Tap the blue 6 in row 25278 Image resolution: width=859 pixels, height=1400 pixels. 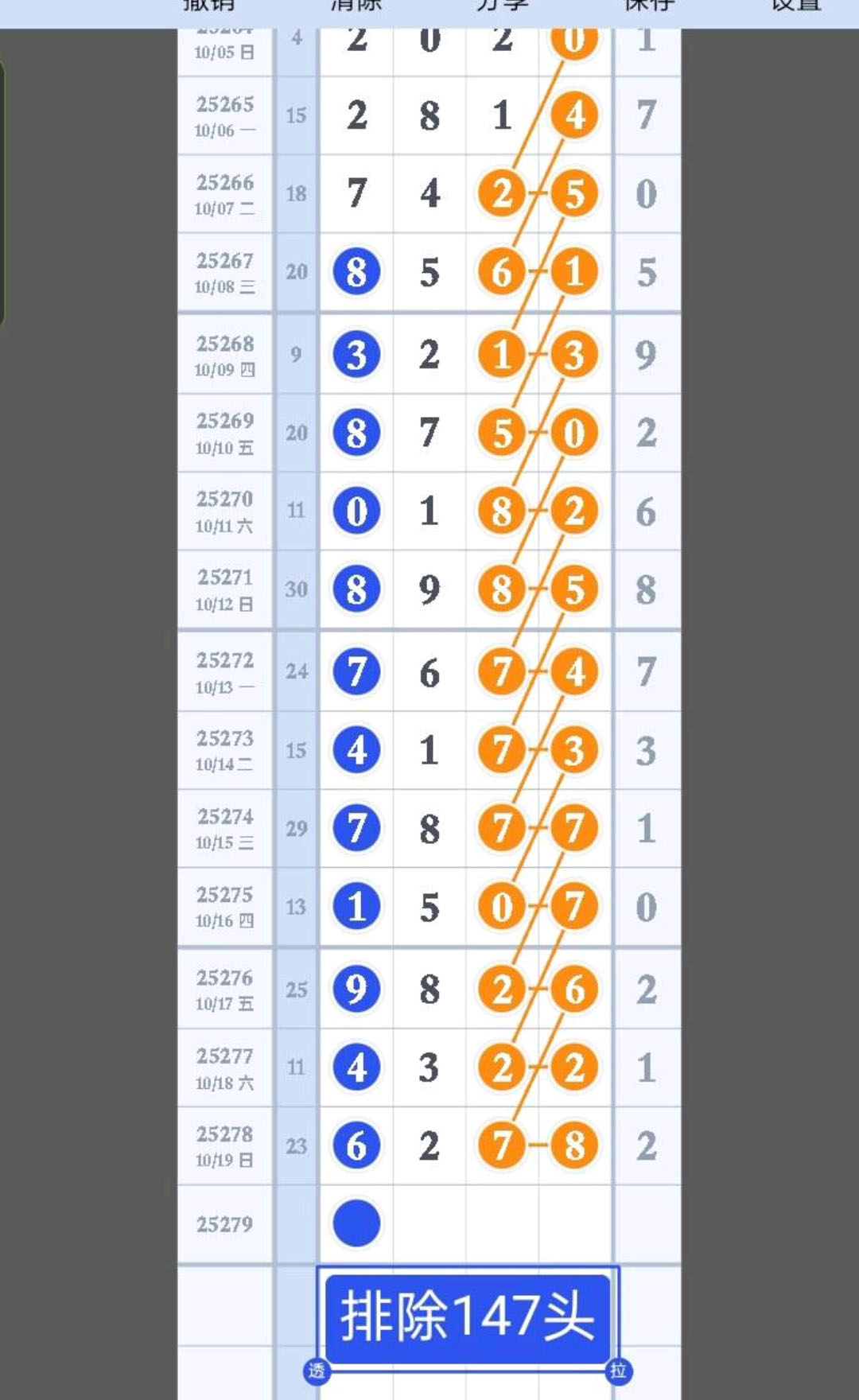tap(356, 1145)
